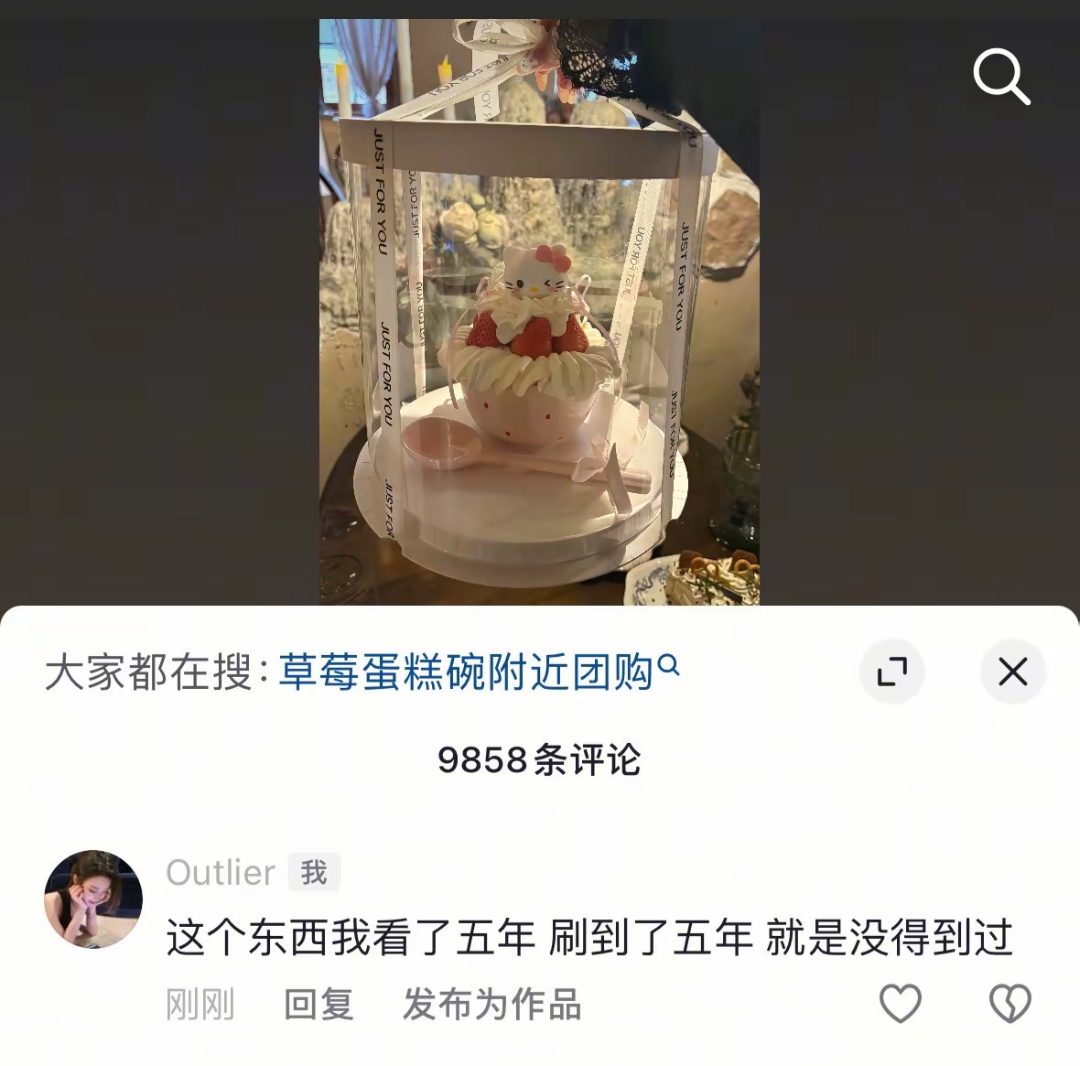Dislike Outlier's comment with broken heart
Viewport: 1080px width, 1066px height.
click(x=1009, y=1003)
